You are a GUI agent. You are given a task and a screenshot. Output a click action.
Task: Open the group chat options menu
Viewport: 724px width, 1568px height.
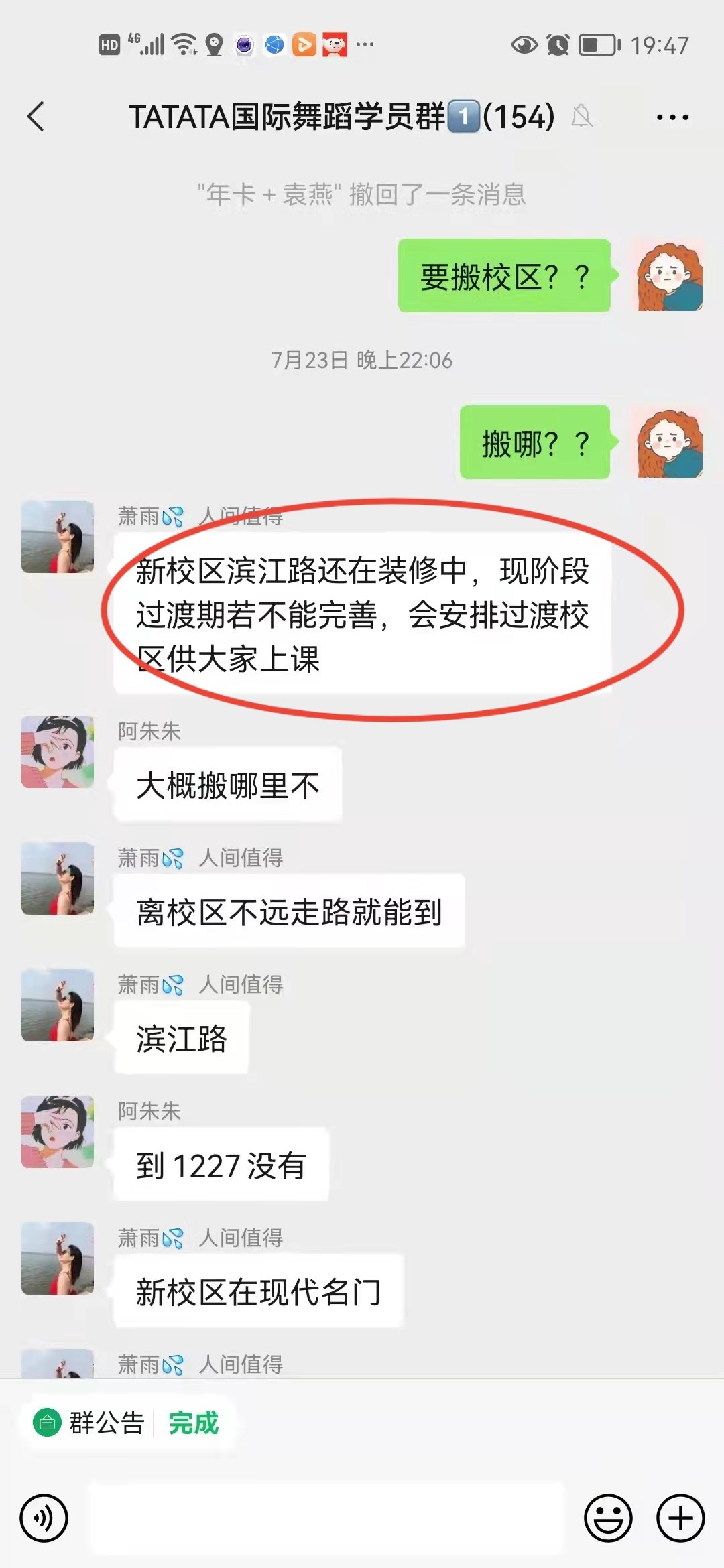672,117
